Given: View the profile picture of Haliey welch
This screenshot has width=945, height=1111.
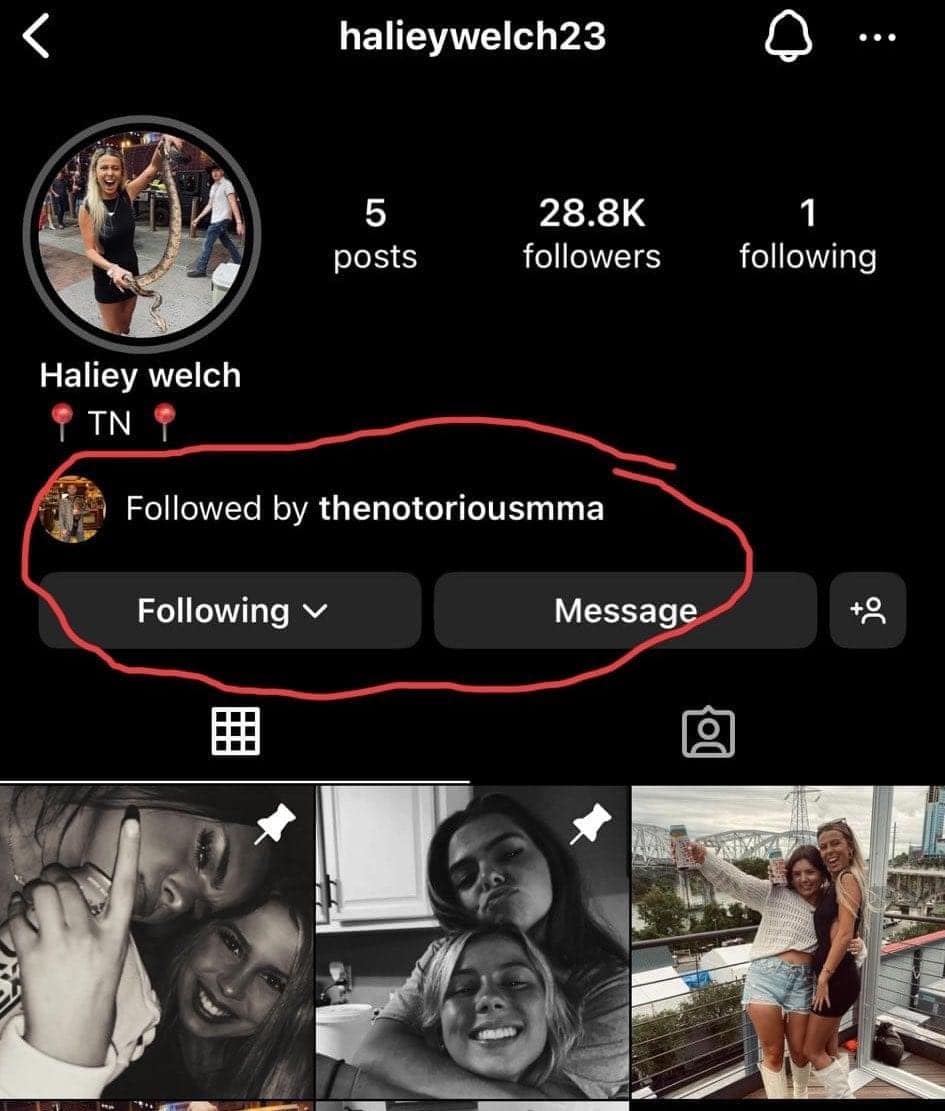Looking at the screenshot, I should point(141,234).
